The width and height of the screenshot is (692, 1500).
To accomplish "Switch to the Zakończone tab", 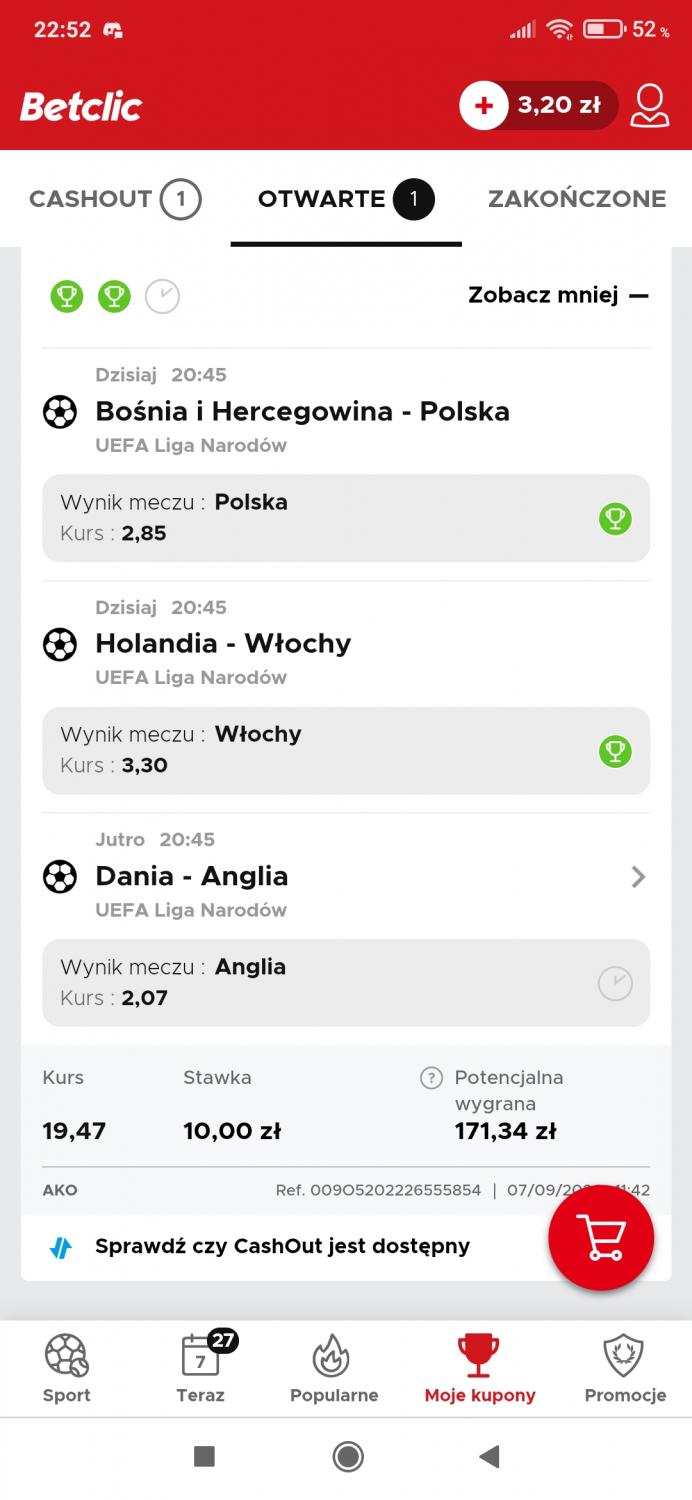I will point(577,199).
